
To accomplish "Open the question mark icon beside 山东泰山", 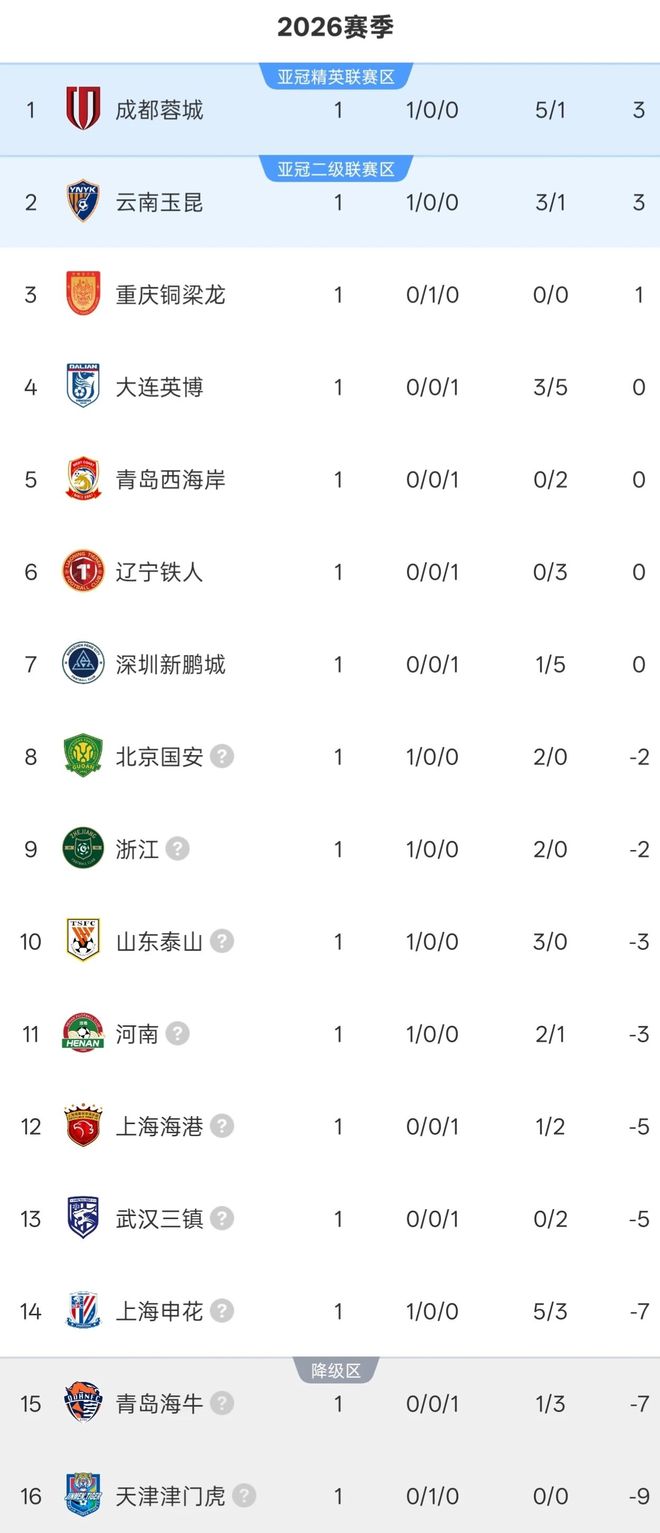I will click(222, 941).
